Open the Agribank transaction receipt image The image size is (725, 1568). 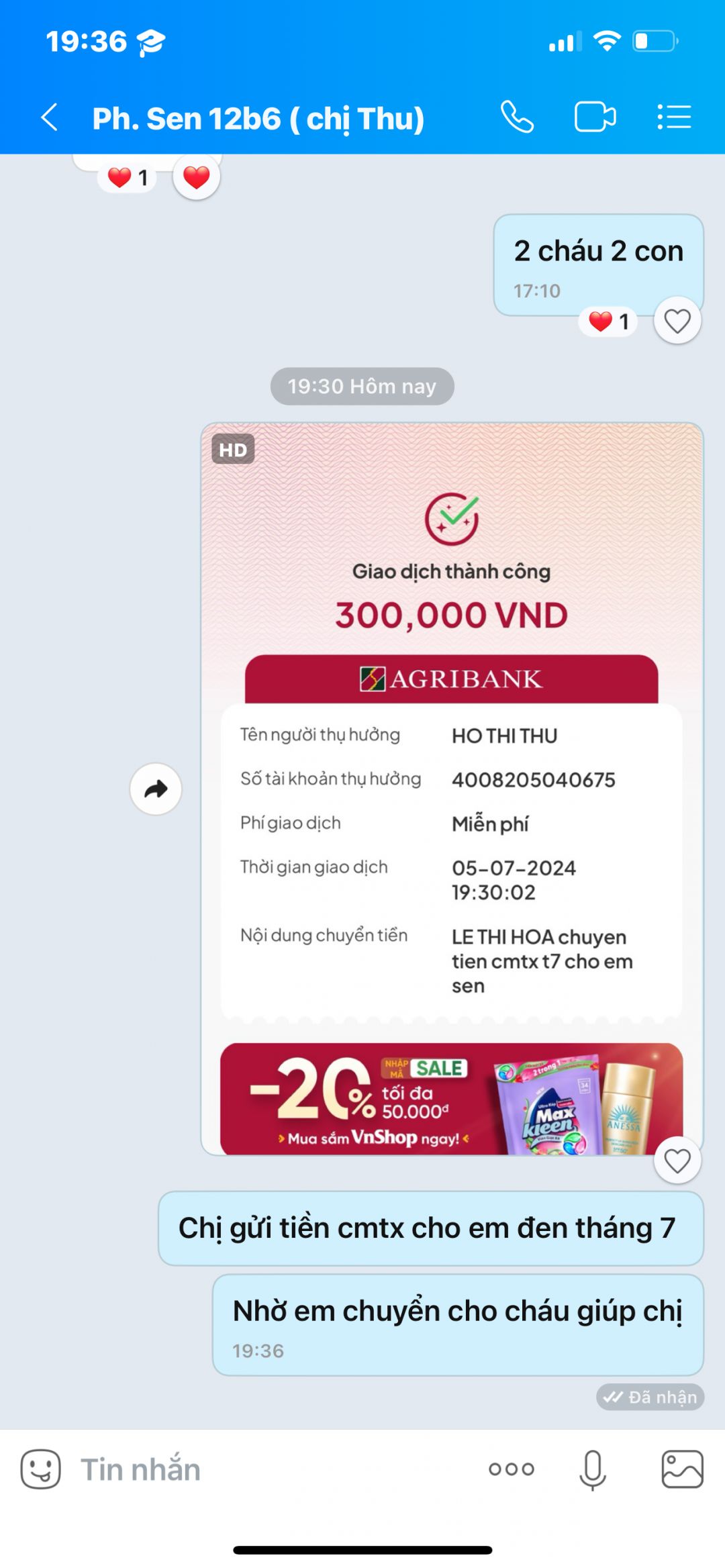click(x=451, y=738)
